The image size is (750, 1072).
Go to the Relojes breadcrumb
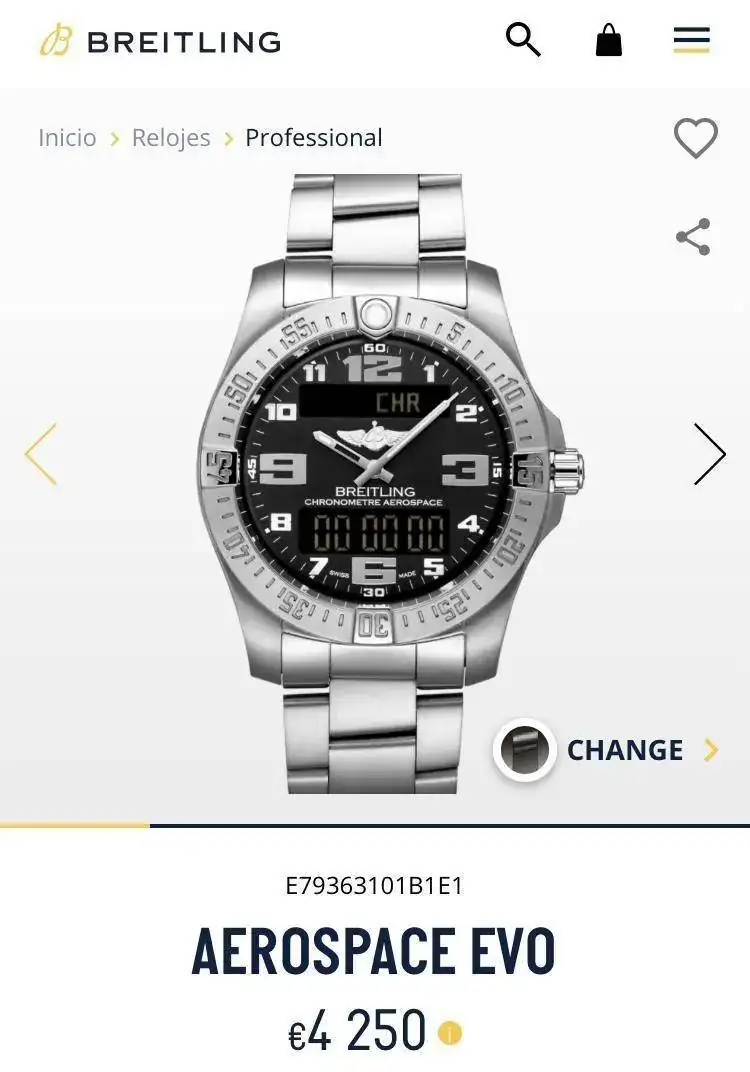coord(171,138)
